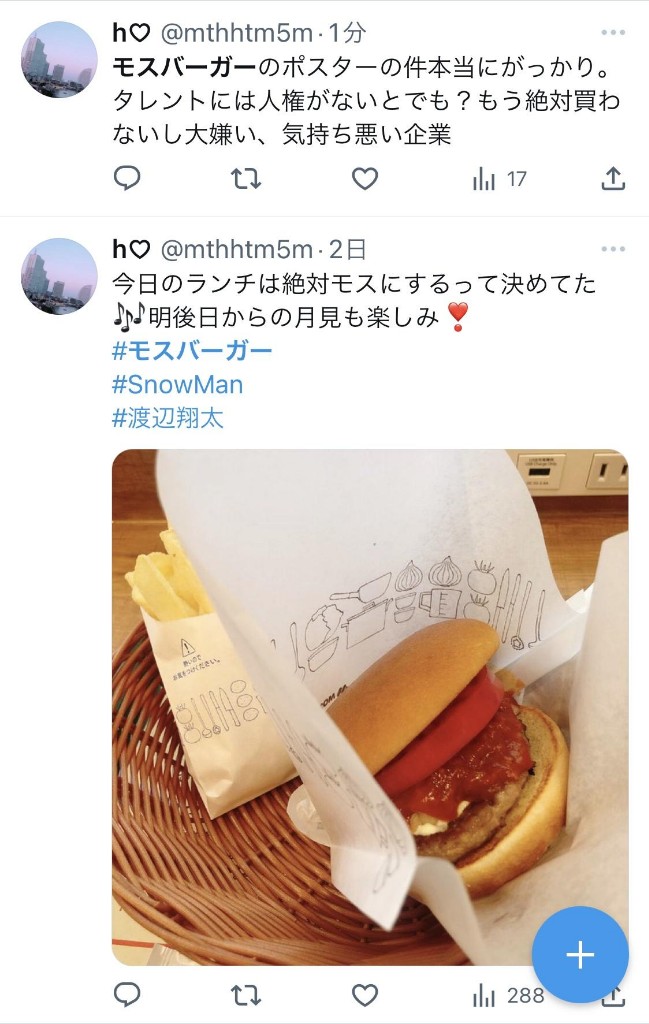Reply to the poster complaint tweet

pos(126,179)
